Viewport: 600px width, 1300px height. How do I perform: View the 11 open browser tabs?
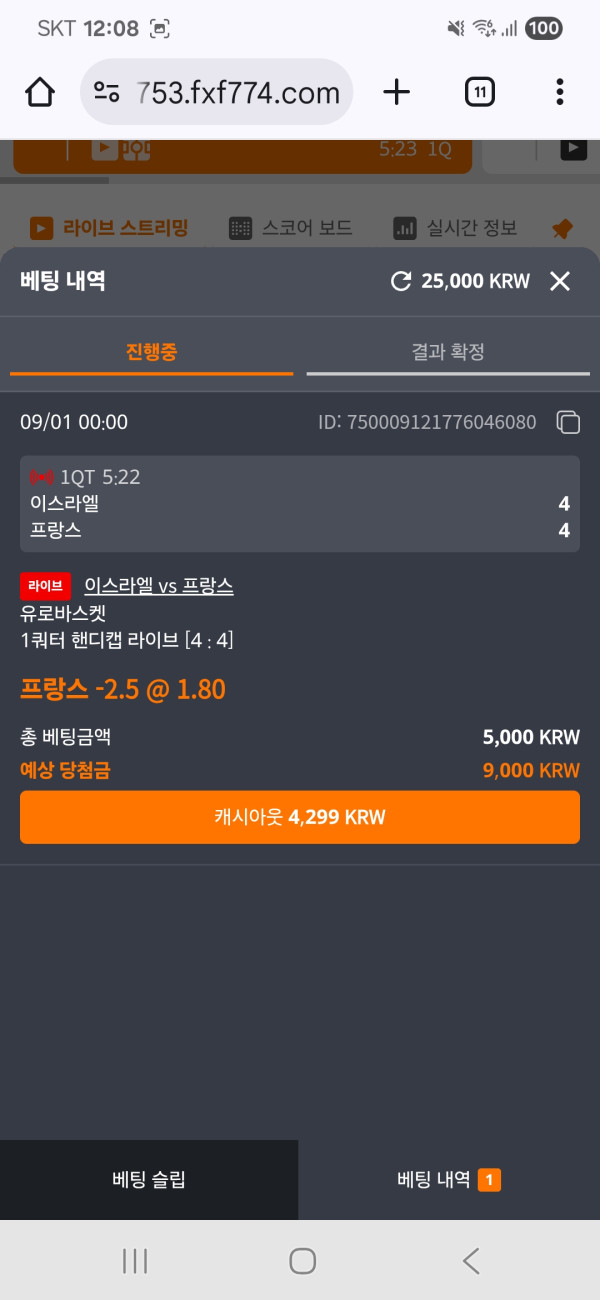pyautogui.click(x=480, y=93)
